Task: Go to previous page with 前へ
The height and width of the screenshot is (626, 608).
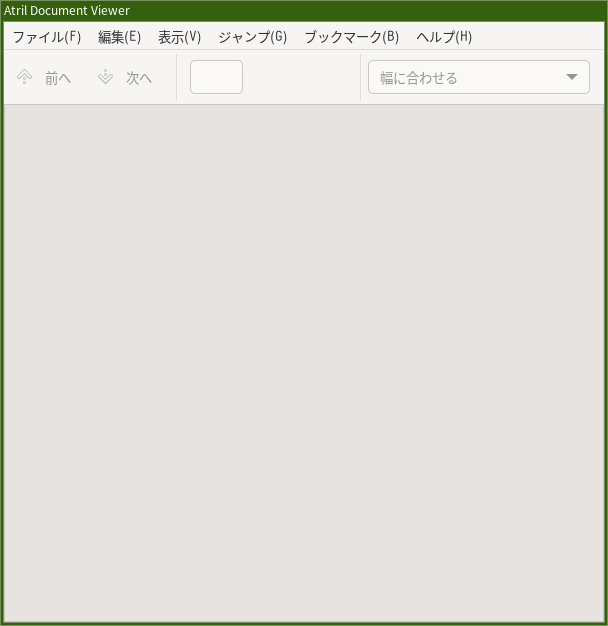Action: click(x=44, y=77)
